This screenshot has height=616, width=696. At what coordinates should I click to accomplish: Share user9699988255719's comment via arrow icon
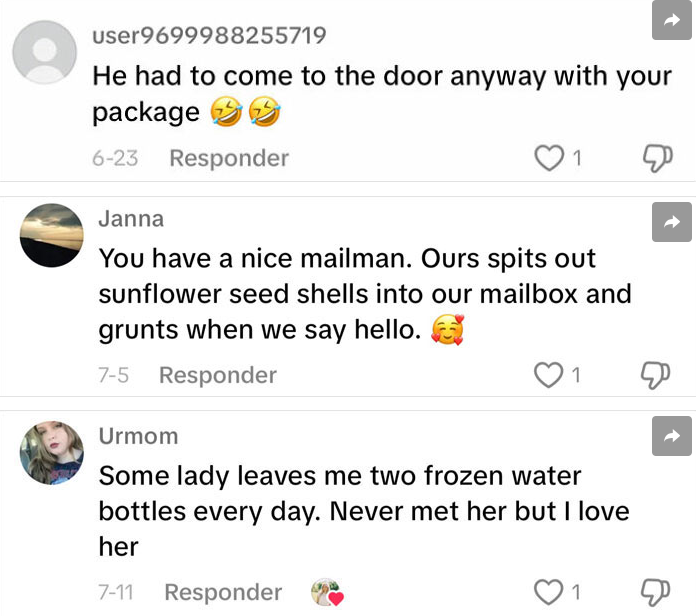tap(671, 21)
